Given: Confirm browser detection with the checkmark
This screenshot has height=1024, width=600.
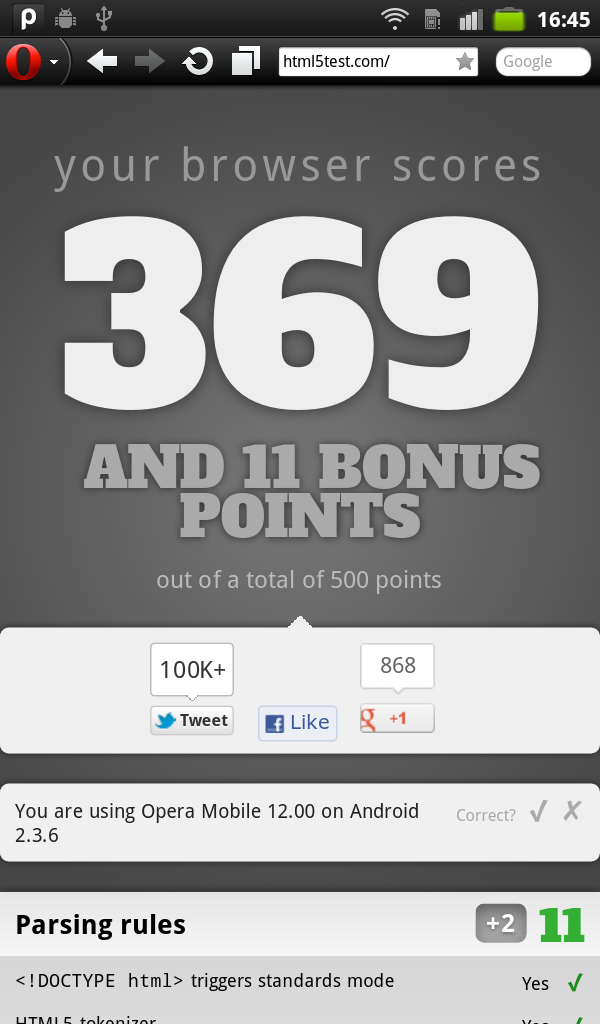Looking at the screenshot, I should pyautogui.click(x=539, y=812).
